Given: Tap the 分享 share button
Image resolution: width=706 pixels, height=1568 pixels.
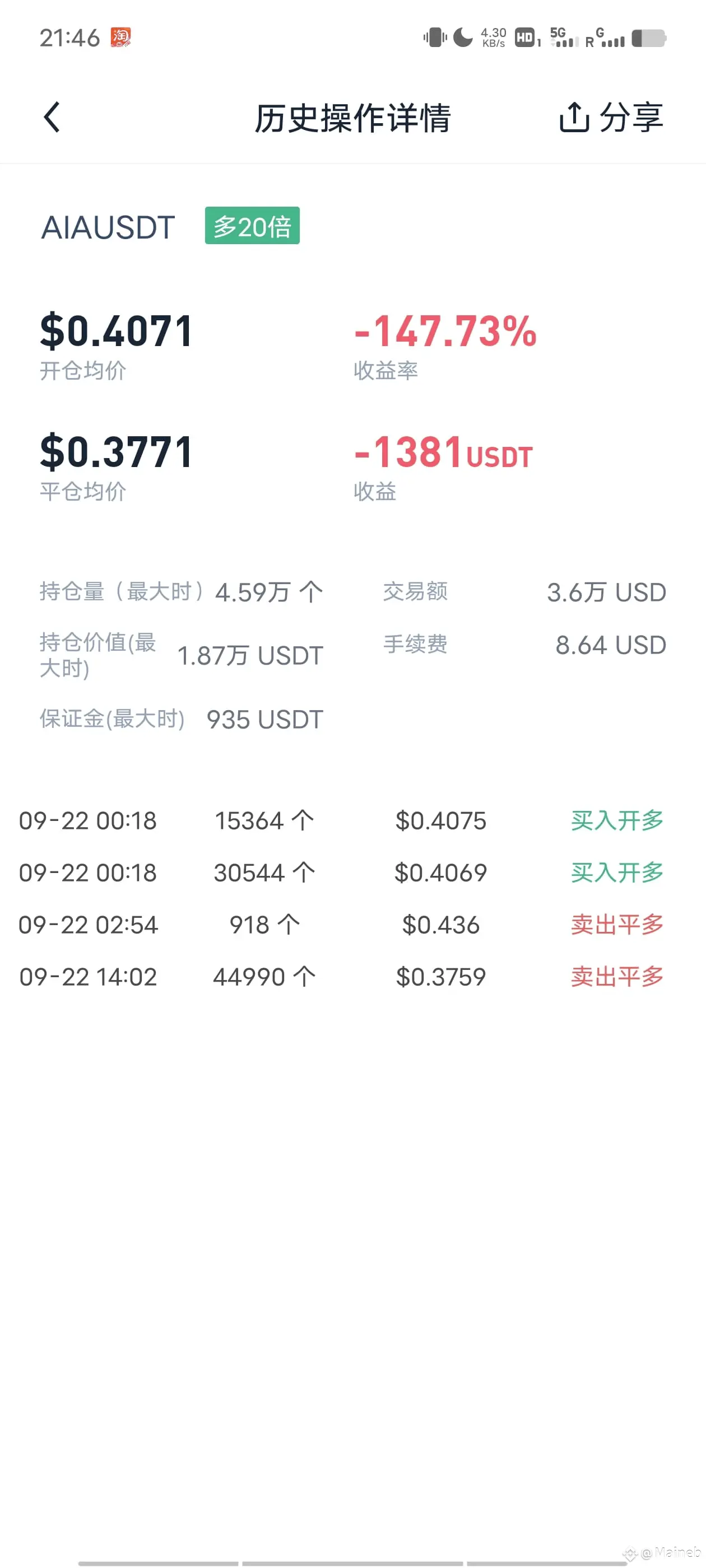Looking at the screenshot, I should pos(611,117).
